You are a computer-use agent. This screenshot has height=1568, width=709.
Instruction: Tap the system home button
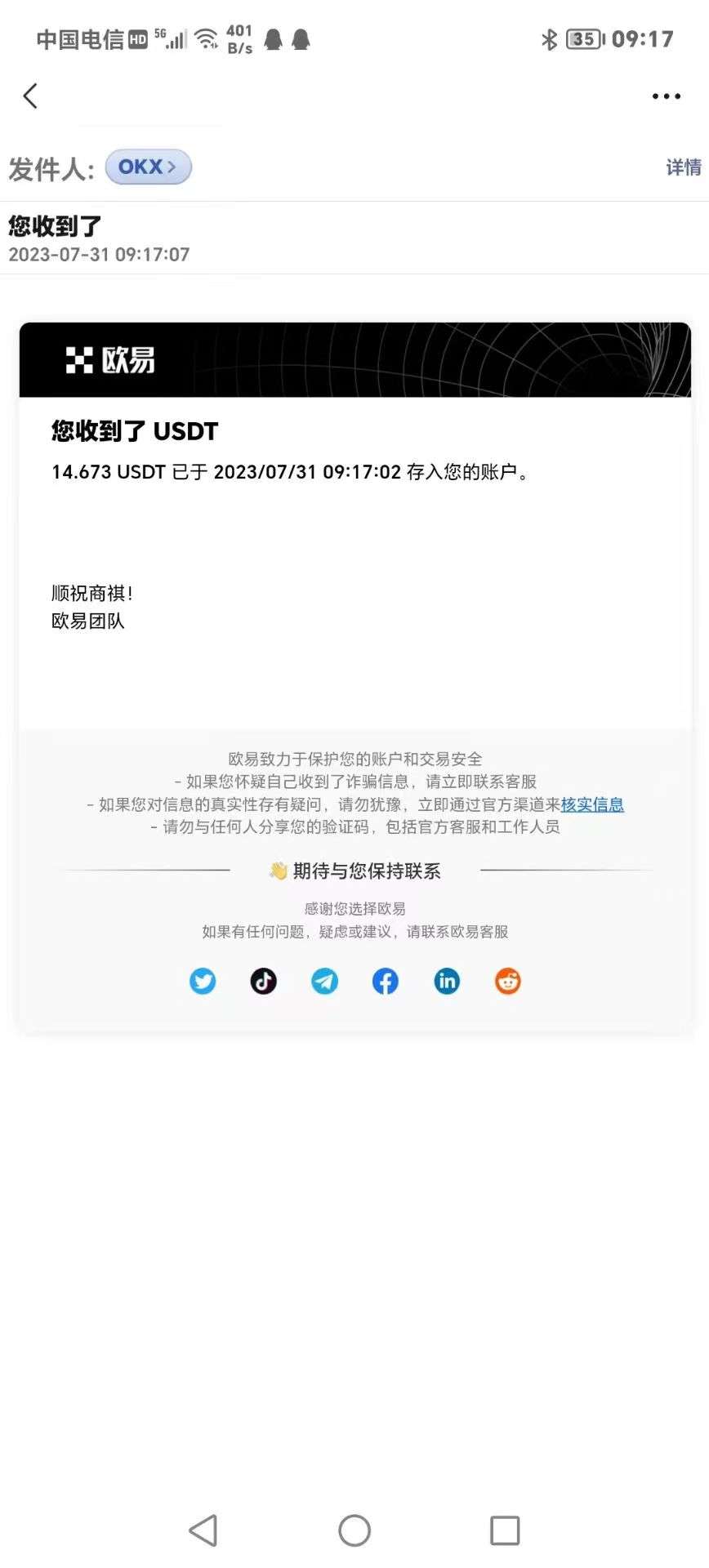point(354,1530)
